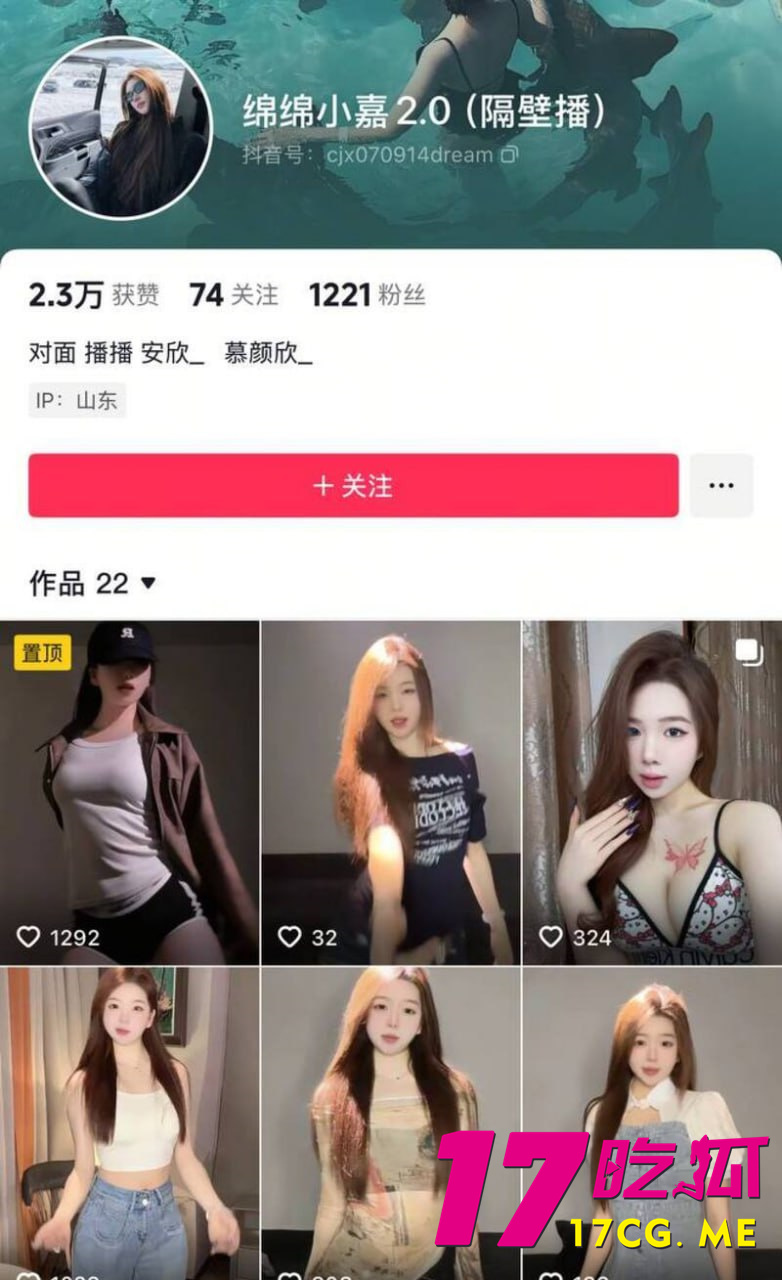Screen dimensions: 782x1280
Task: Open the three-dot more options menu
Action: (x=721, y=486)
